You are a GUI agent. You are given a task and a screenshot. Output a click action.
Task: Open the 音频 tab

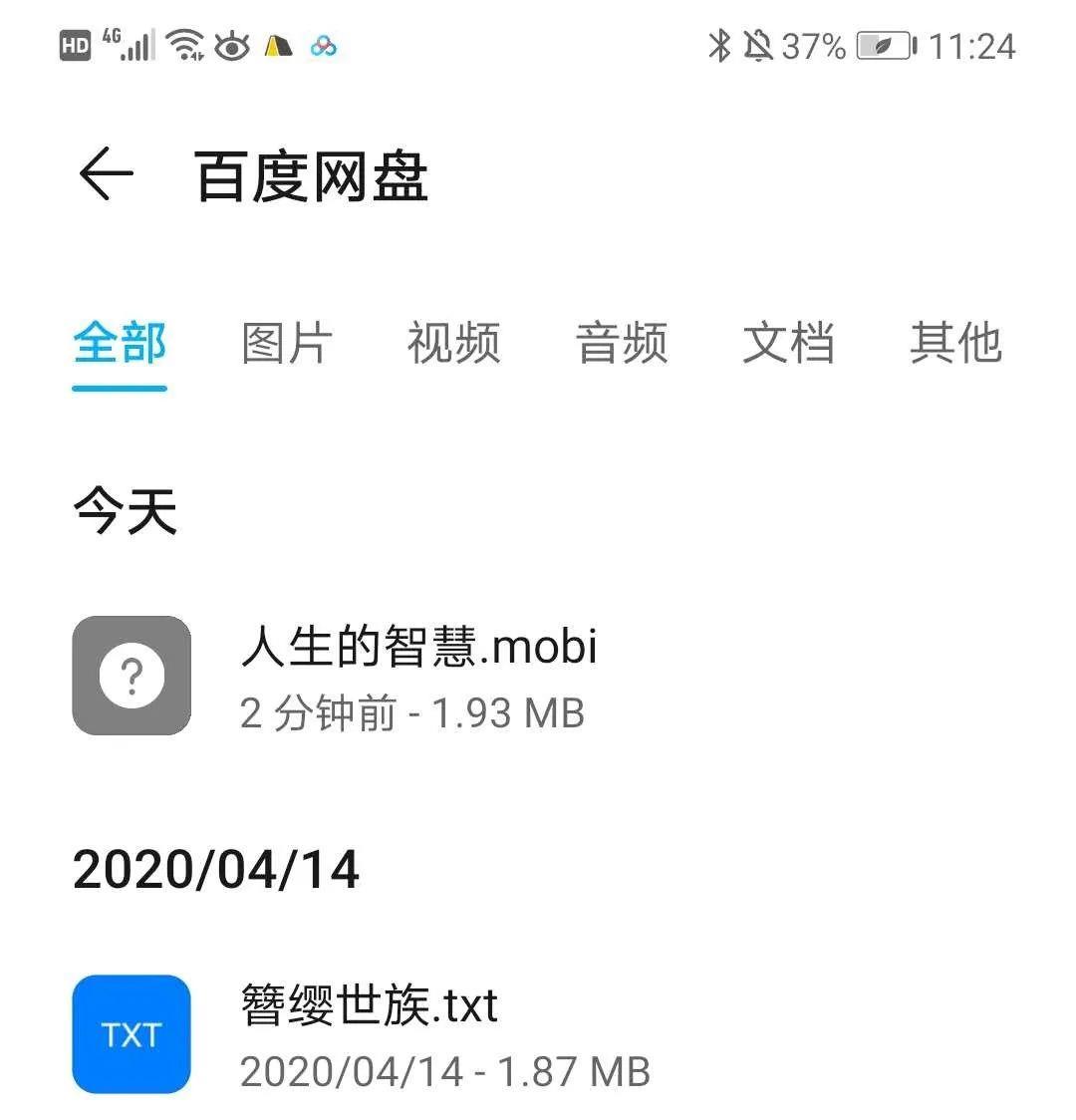coord(621,344)
